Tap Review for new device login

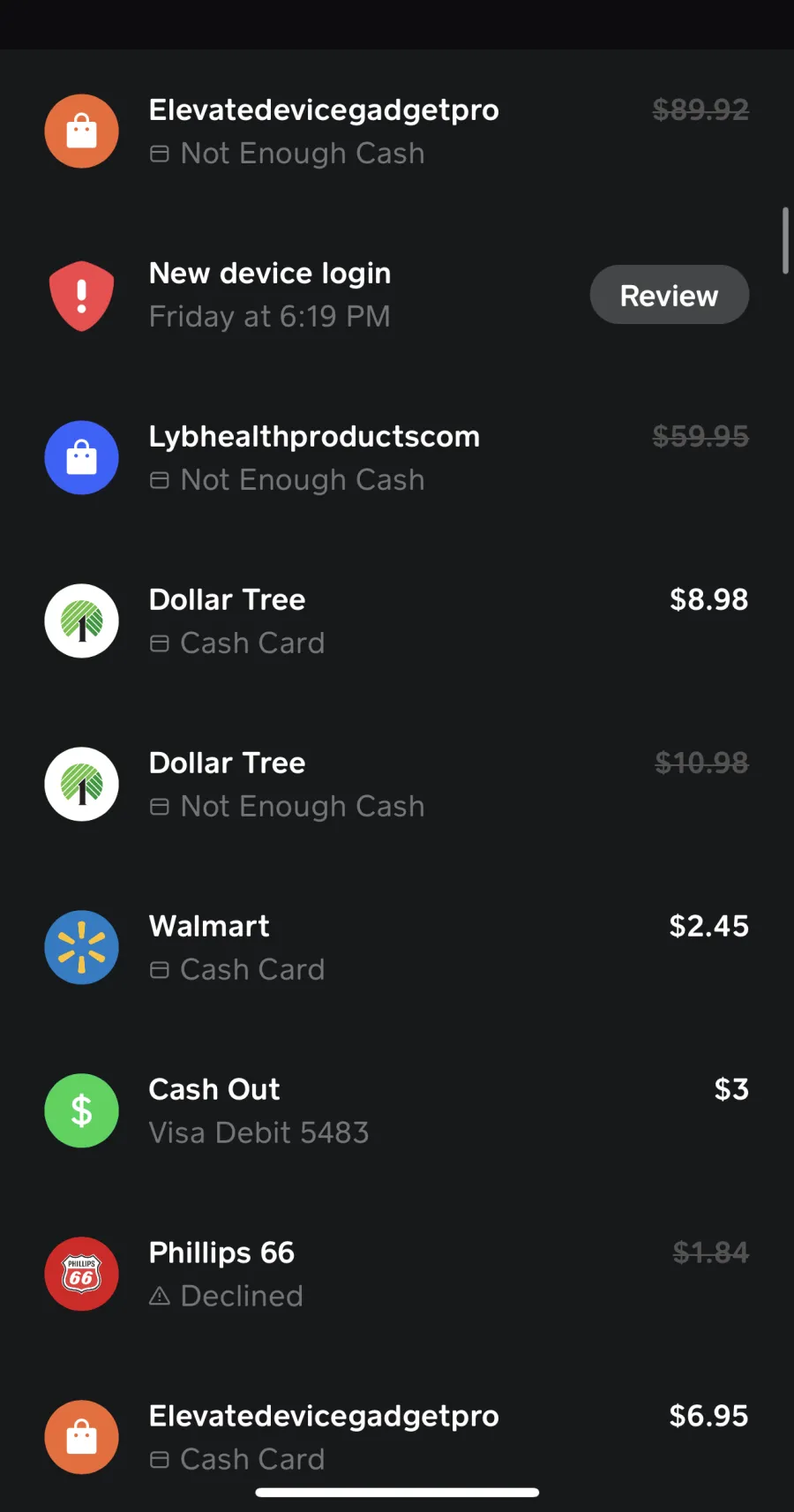(669, 295)
